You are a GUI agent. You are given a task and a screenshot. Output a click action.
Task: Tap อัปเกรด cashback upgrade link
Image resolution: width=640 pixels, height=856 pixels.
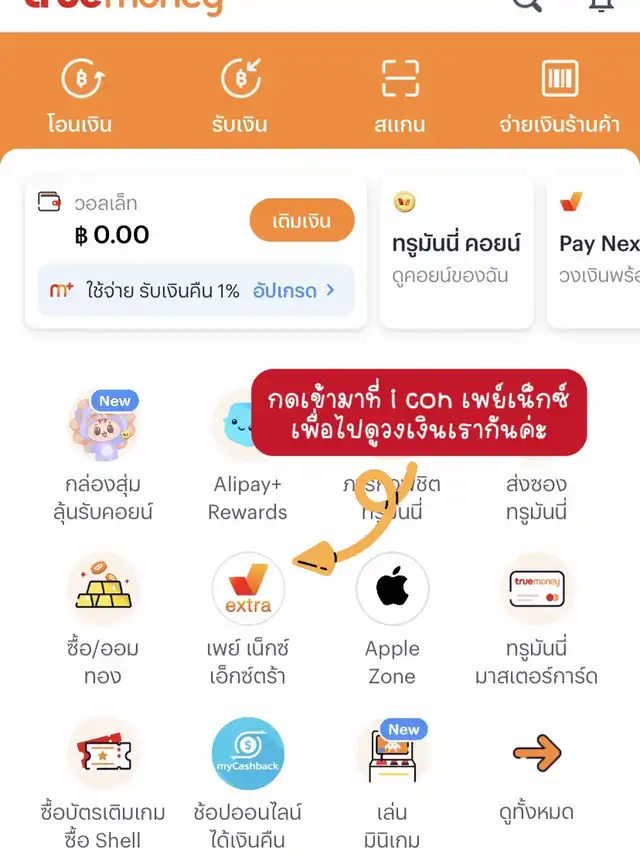(294, 291)
